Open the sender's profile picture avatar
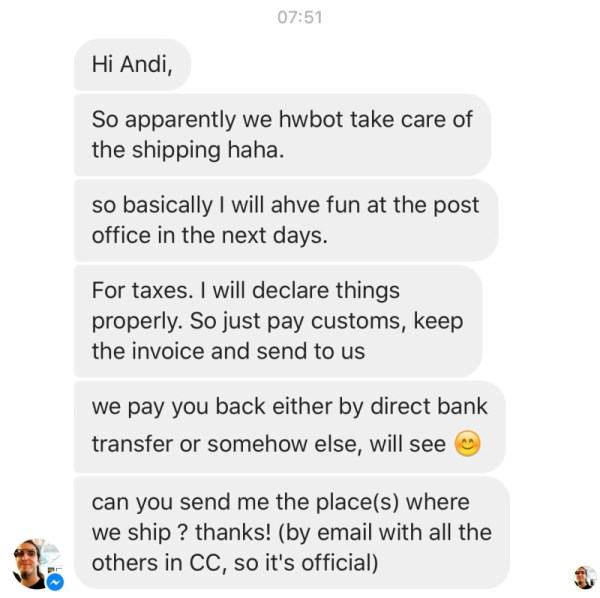This screenshot has height=598, width=600. (36, 563)
